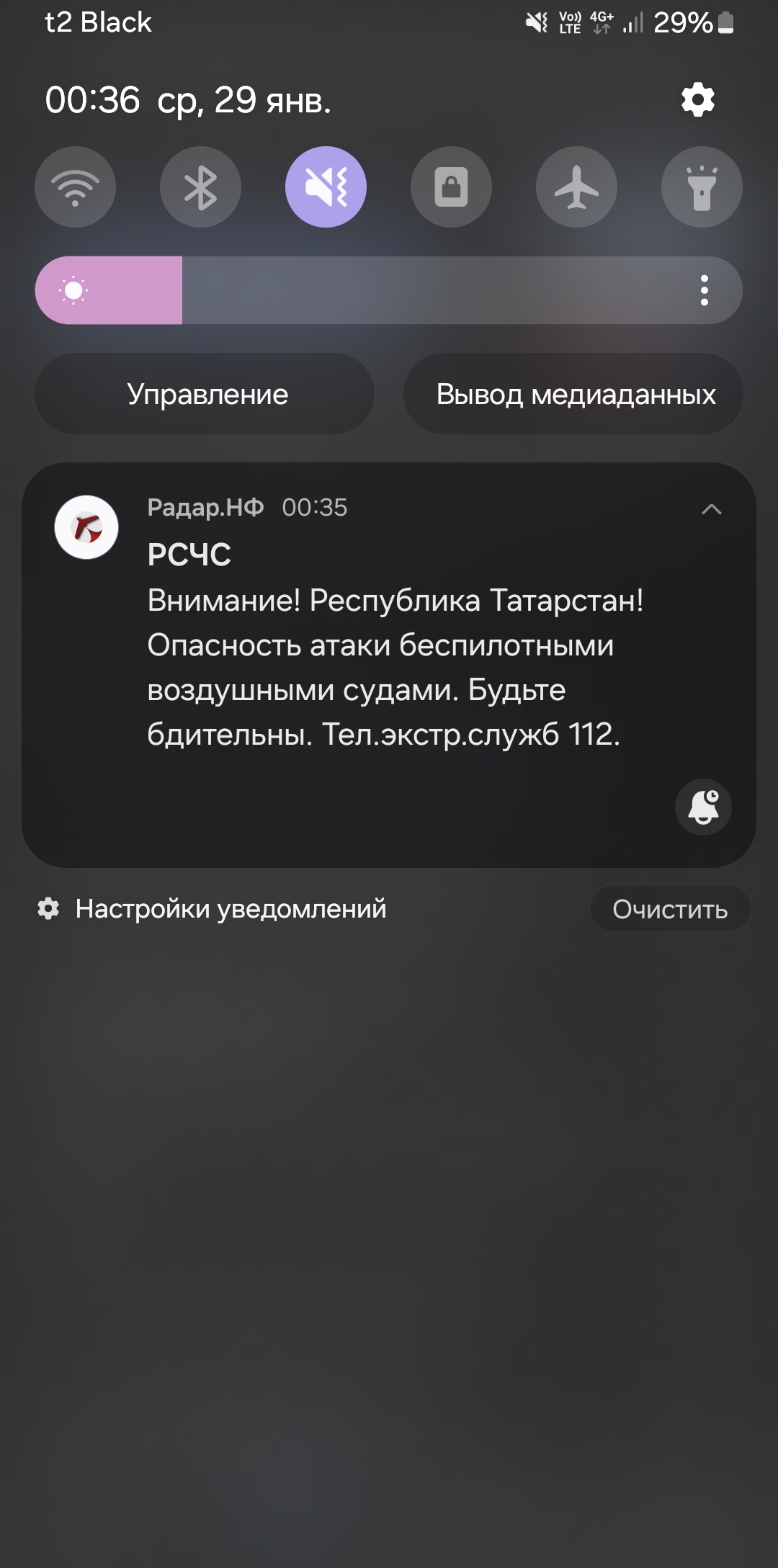The image size is (778, 1568).
Task: Toggle the mute sound mode
Action: pyautogui.click(x=326, y=187)
